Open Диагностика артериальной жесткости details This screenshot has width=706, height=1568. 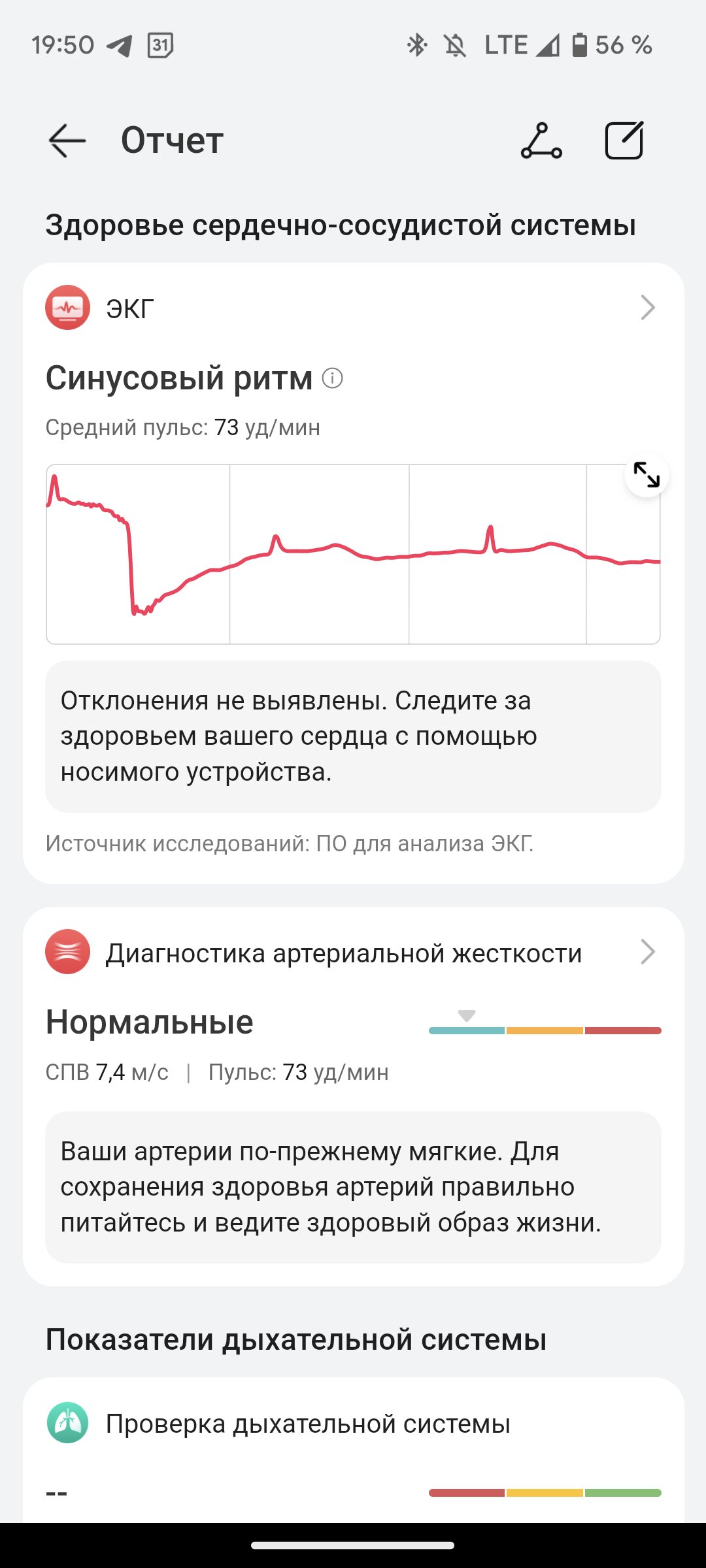[353, 953]
